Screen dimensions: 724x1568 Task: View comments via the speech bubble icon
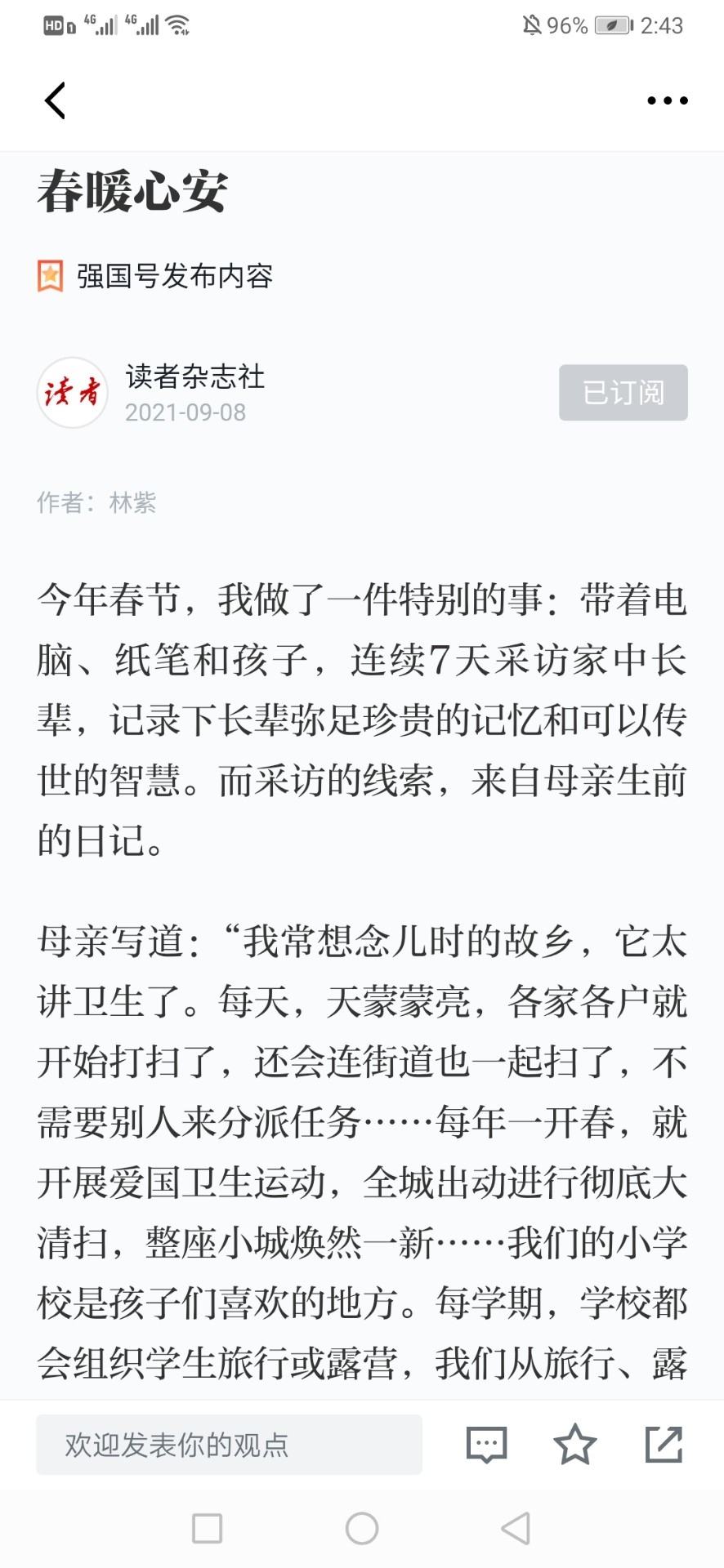(x=486, y=1444)
